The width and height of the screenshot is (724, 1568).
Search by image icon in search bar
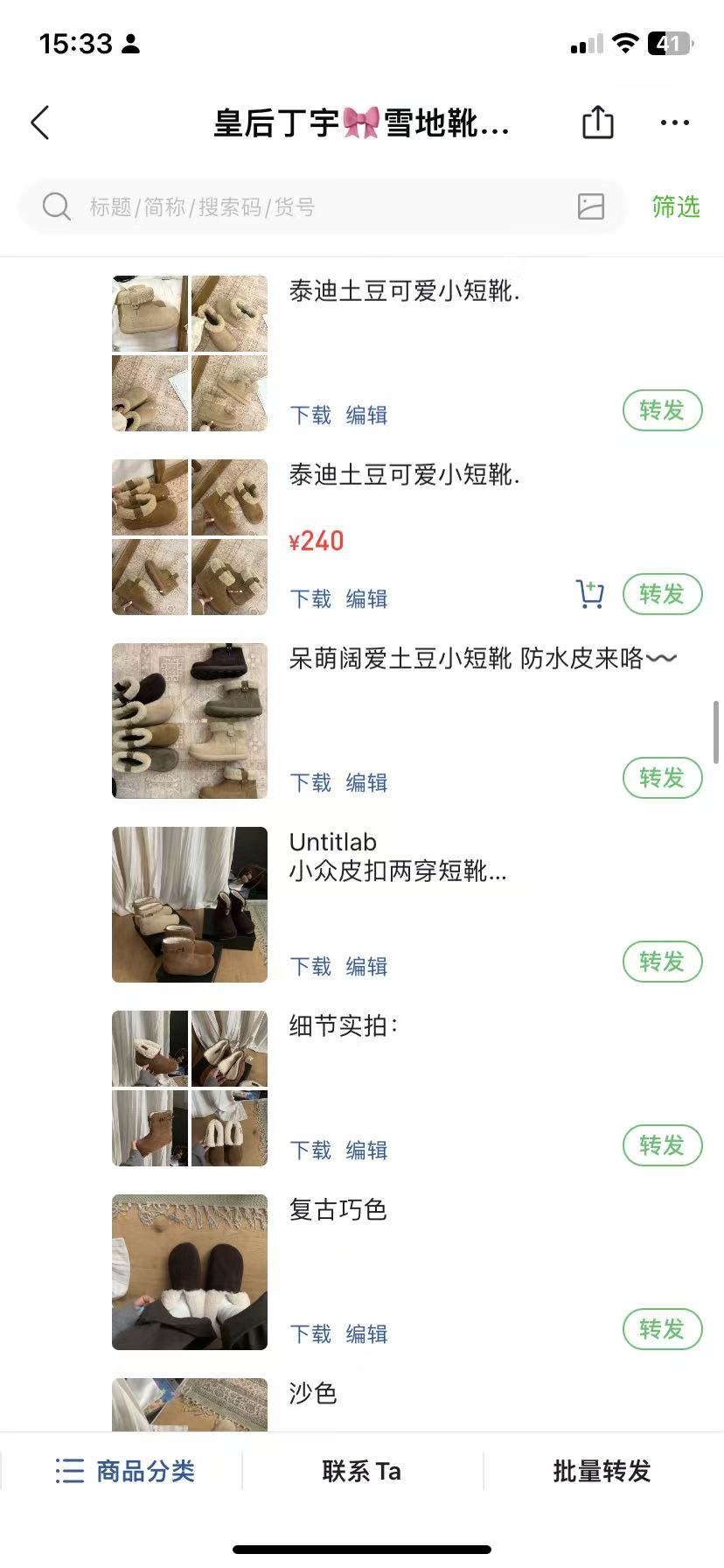[591, 207]
